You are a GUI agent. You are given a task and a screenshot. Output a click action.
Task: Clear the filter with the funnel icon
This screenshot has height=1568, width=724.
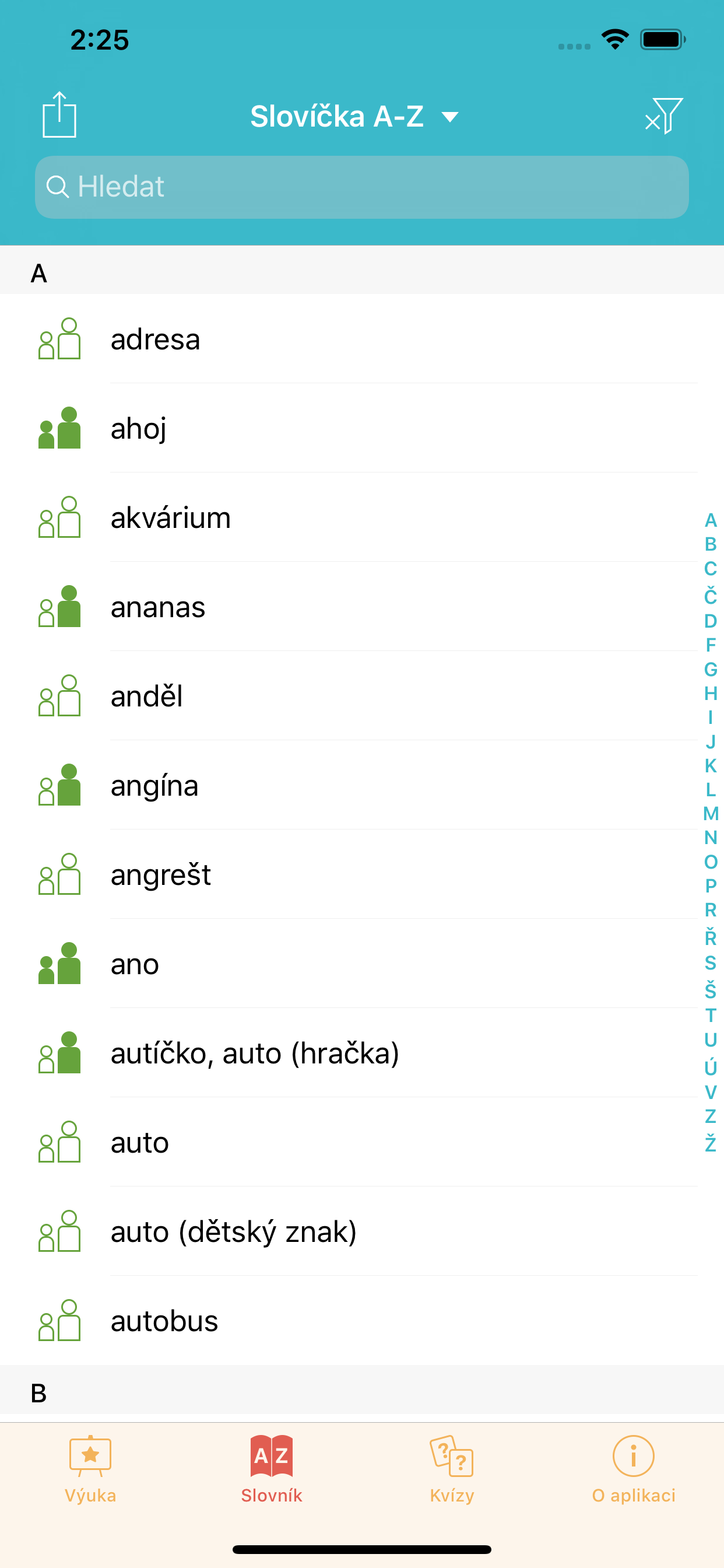pos(664,115)
